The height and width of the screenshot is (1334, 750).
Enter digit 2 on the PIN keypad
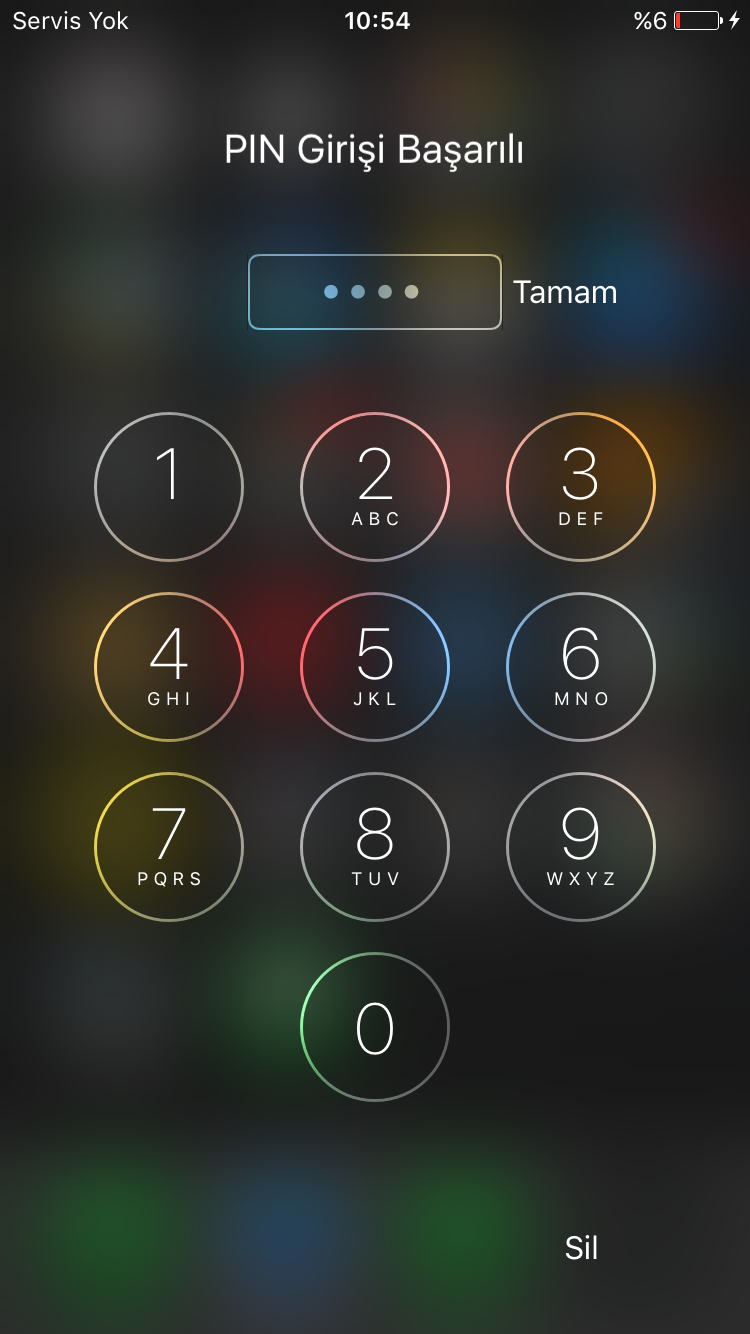(x=375, y=487)
